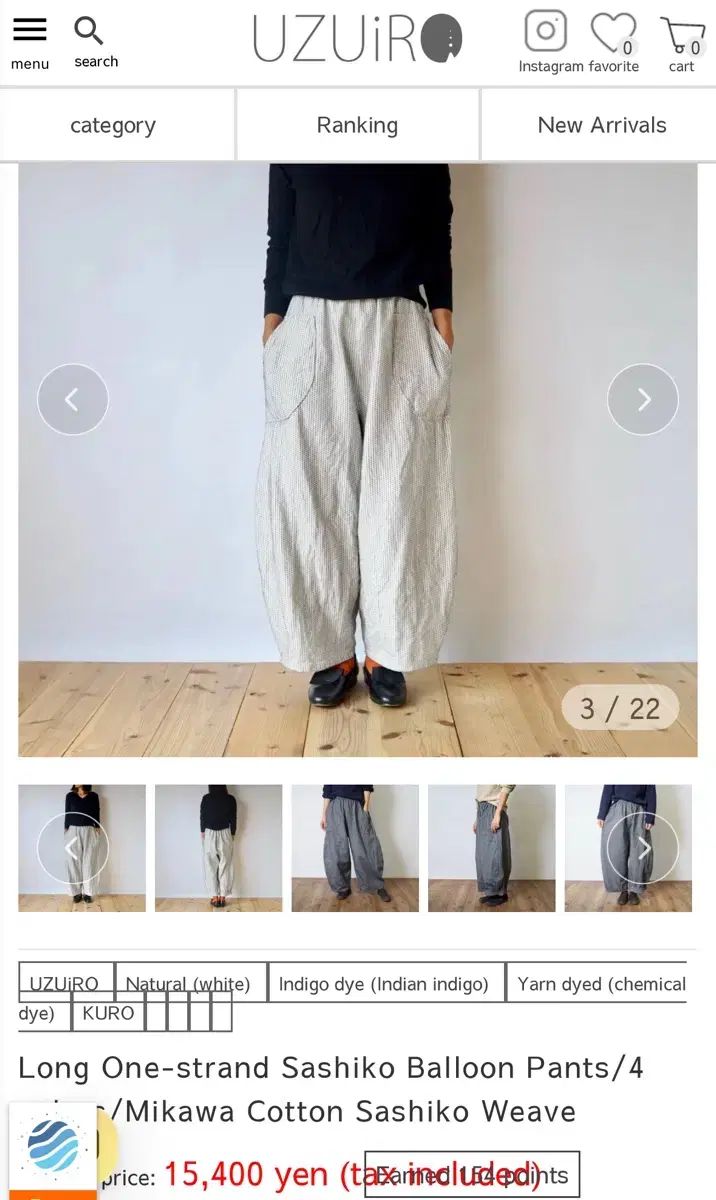Move thumbnail strip back with left arrow
Image resolution: width=716 pixels, height=1200 pixels.
coord(72,848)
